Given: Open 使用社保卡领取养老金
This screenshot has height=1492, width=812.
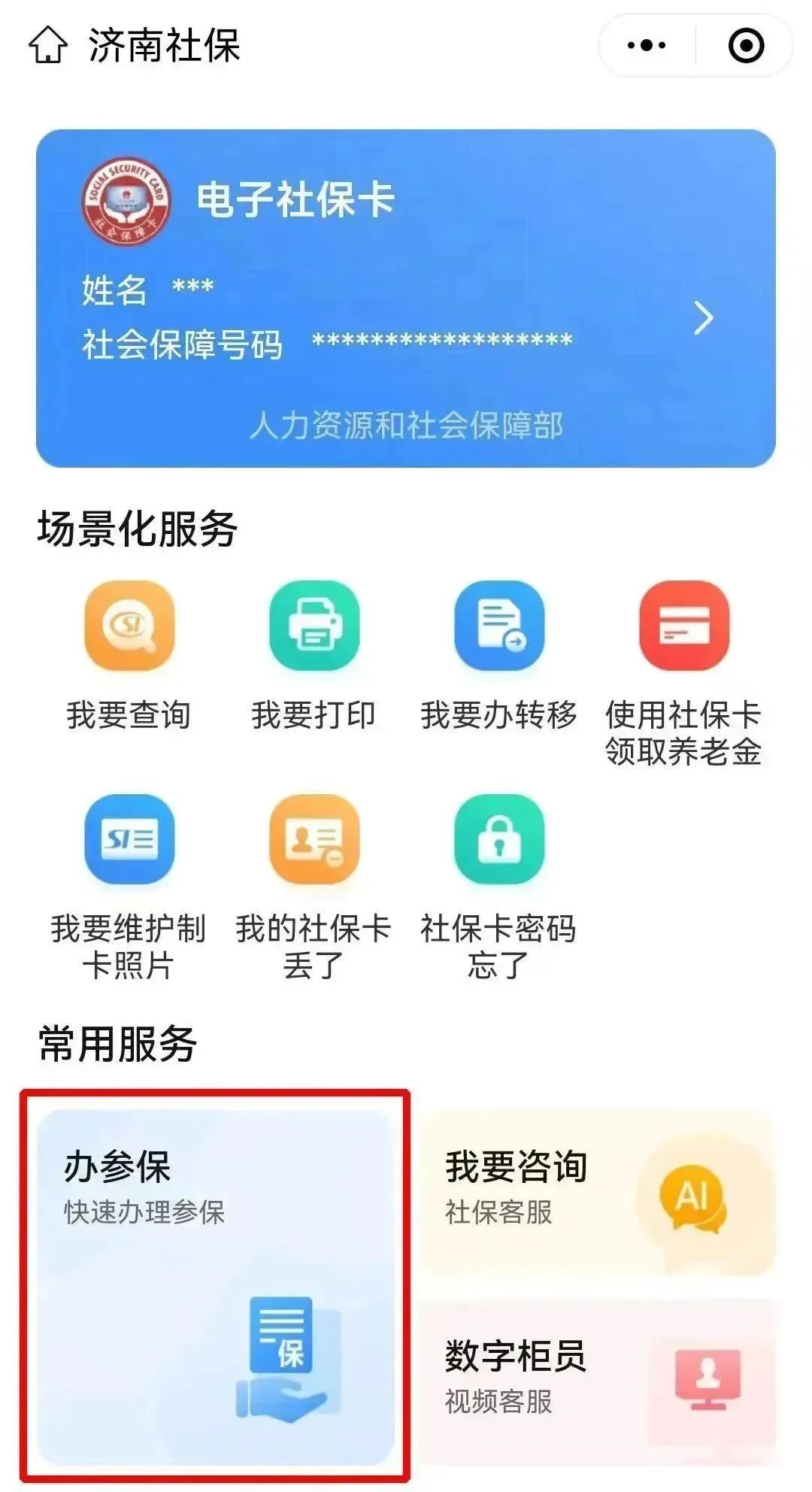Looking at the screenshot, I should (683, 669).
